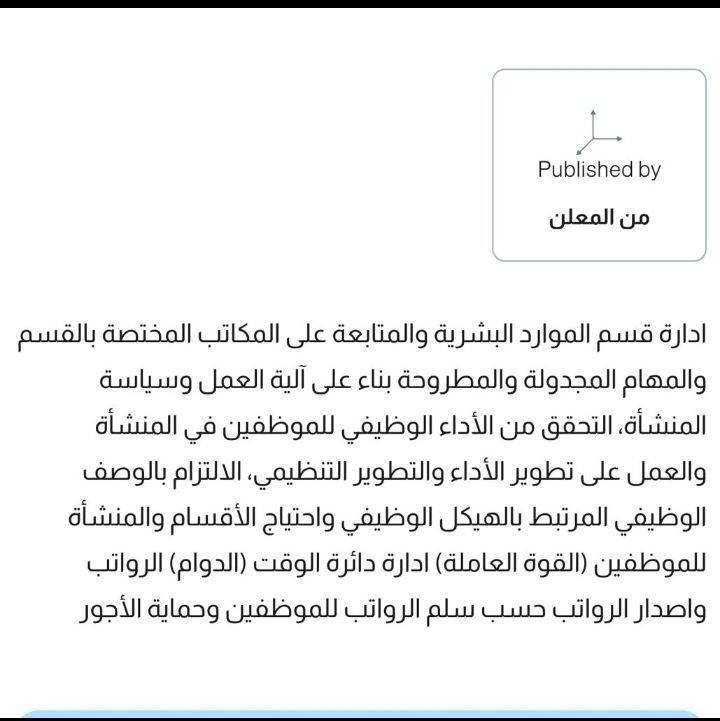Open the Published by advertiser card
The image size is (720, 721).
599,166
